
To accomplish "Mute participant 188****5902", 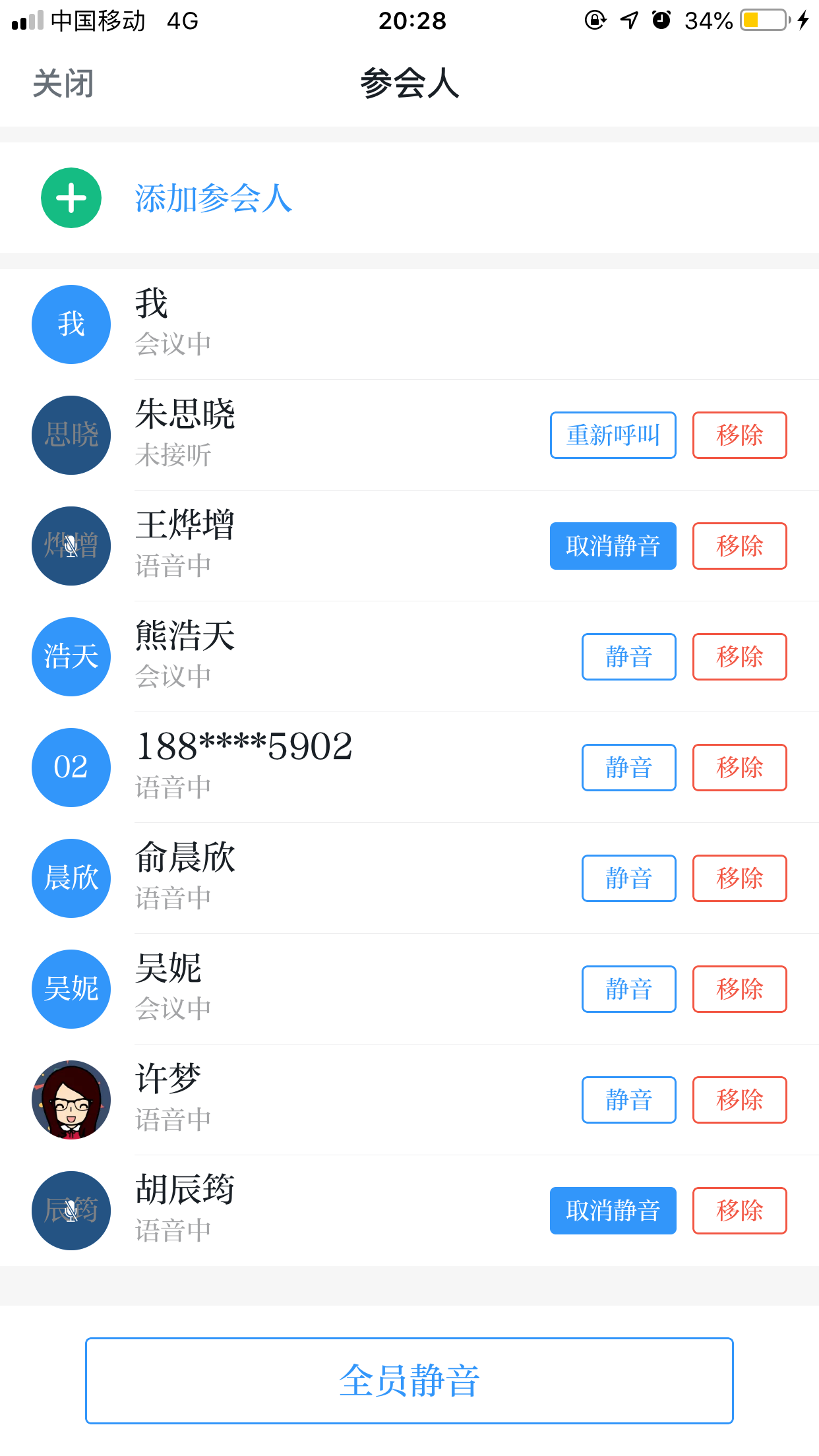I will pos(628,768).
